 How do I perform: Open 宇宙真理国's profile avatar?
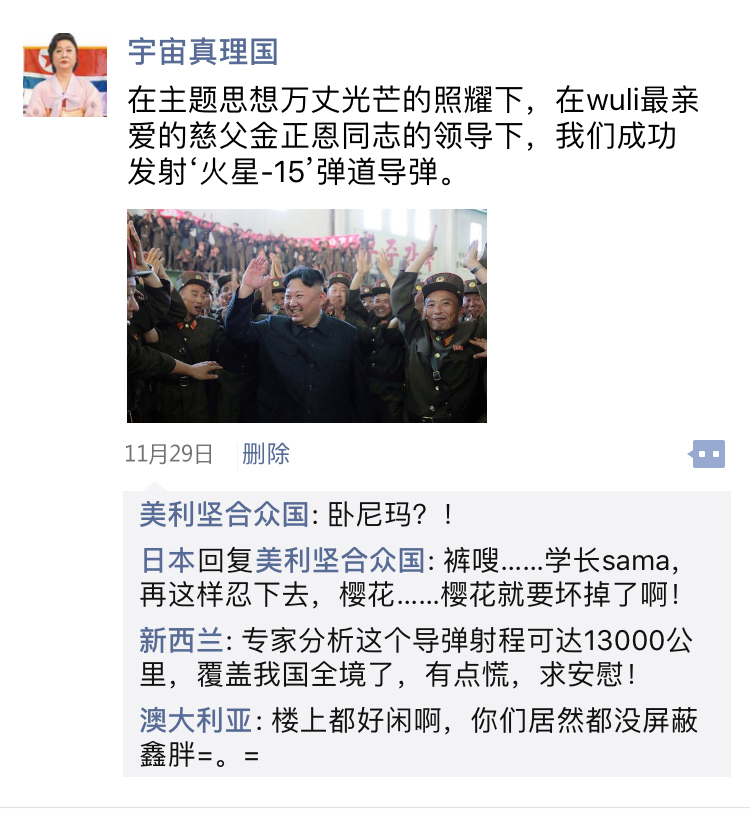click(x=65, y=75)
